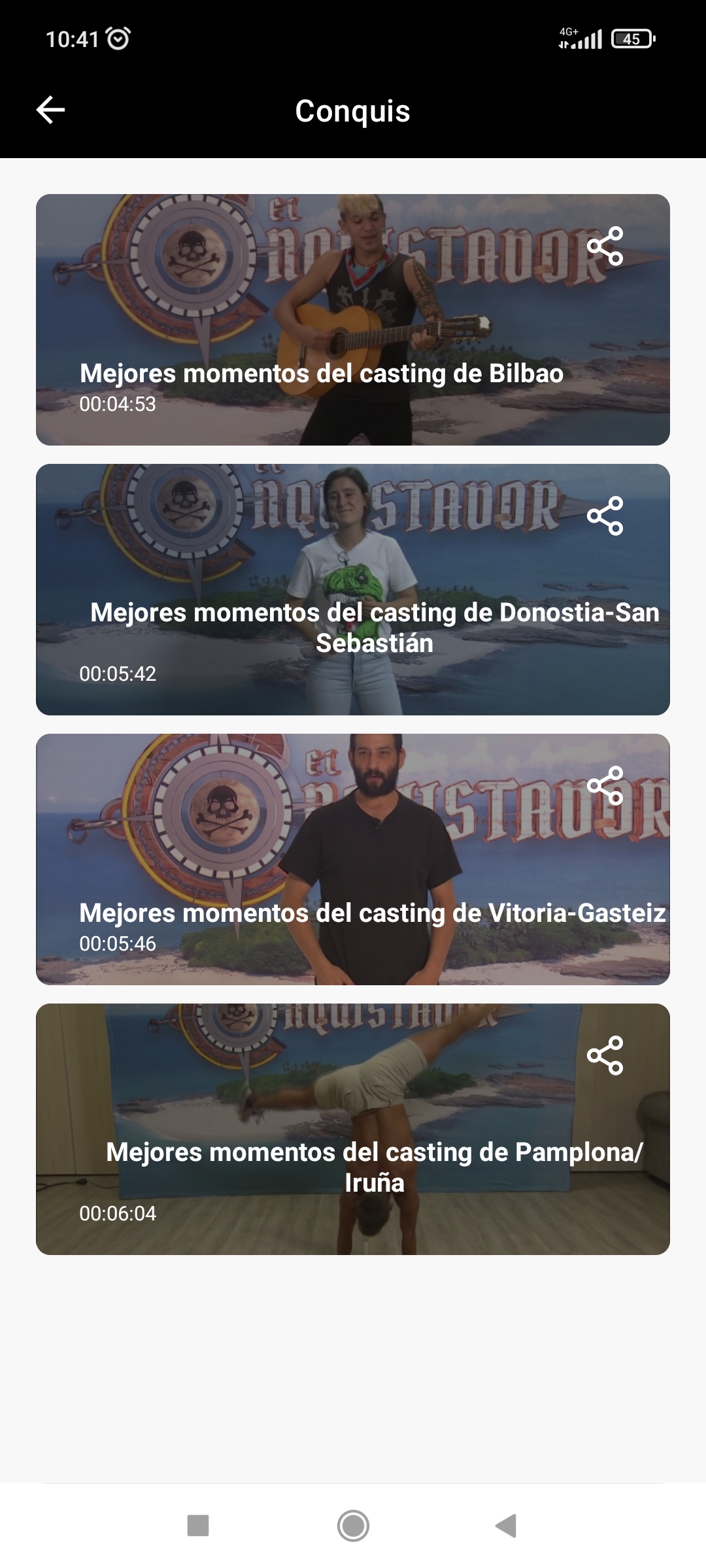This screenshot has width=706, height=1568.
Task: Share the Donostia-San Sebastián casting video
Action: point(605,515)
